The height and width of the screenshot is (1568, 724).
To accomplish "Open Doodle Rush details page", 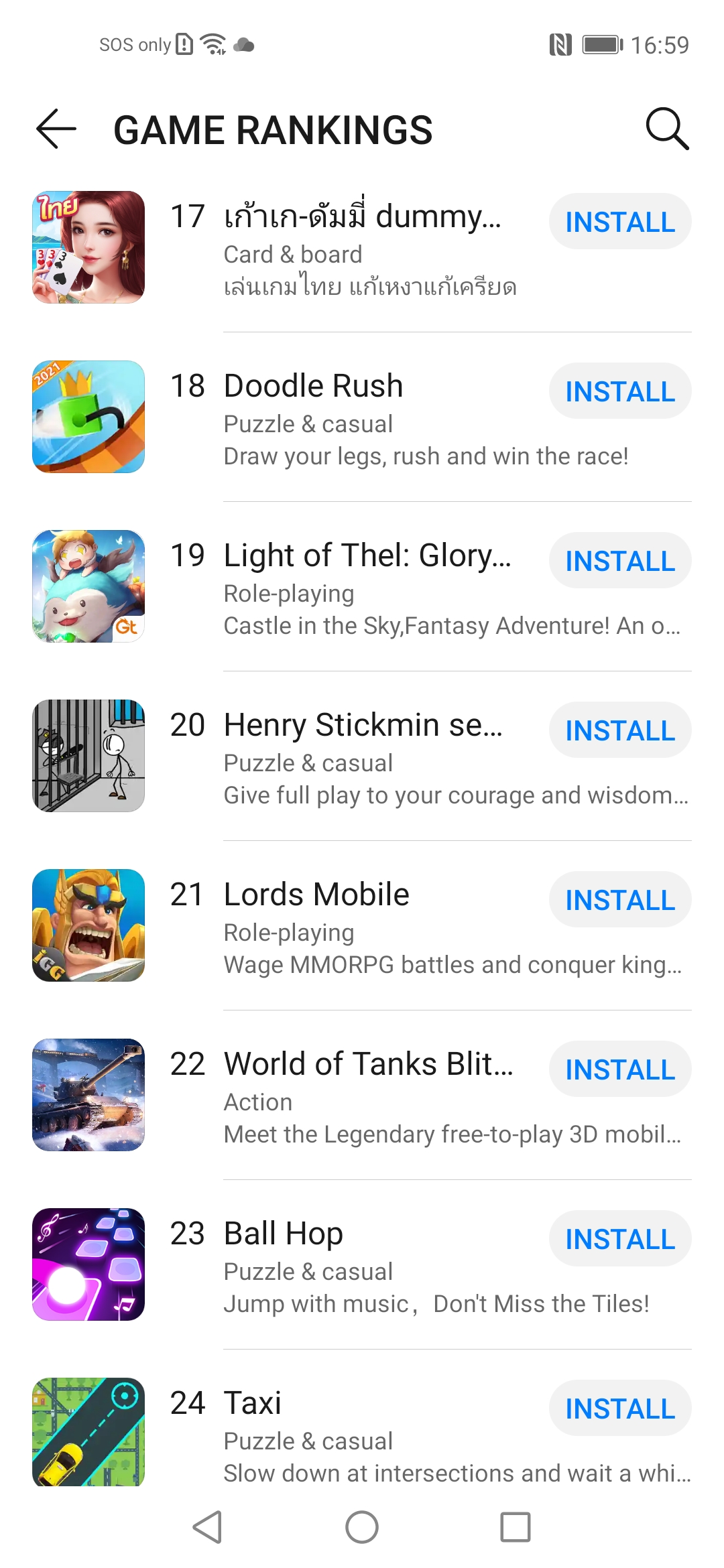I will tap(313, 387).
